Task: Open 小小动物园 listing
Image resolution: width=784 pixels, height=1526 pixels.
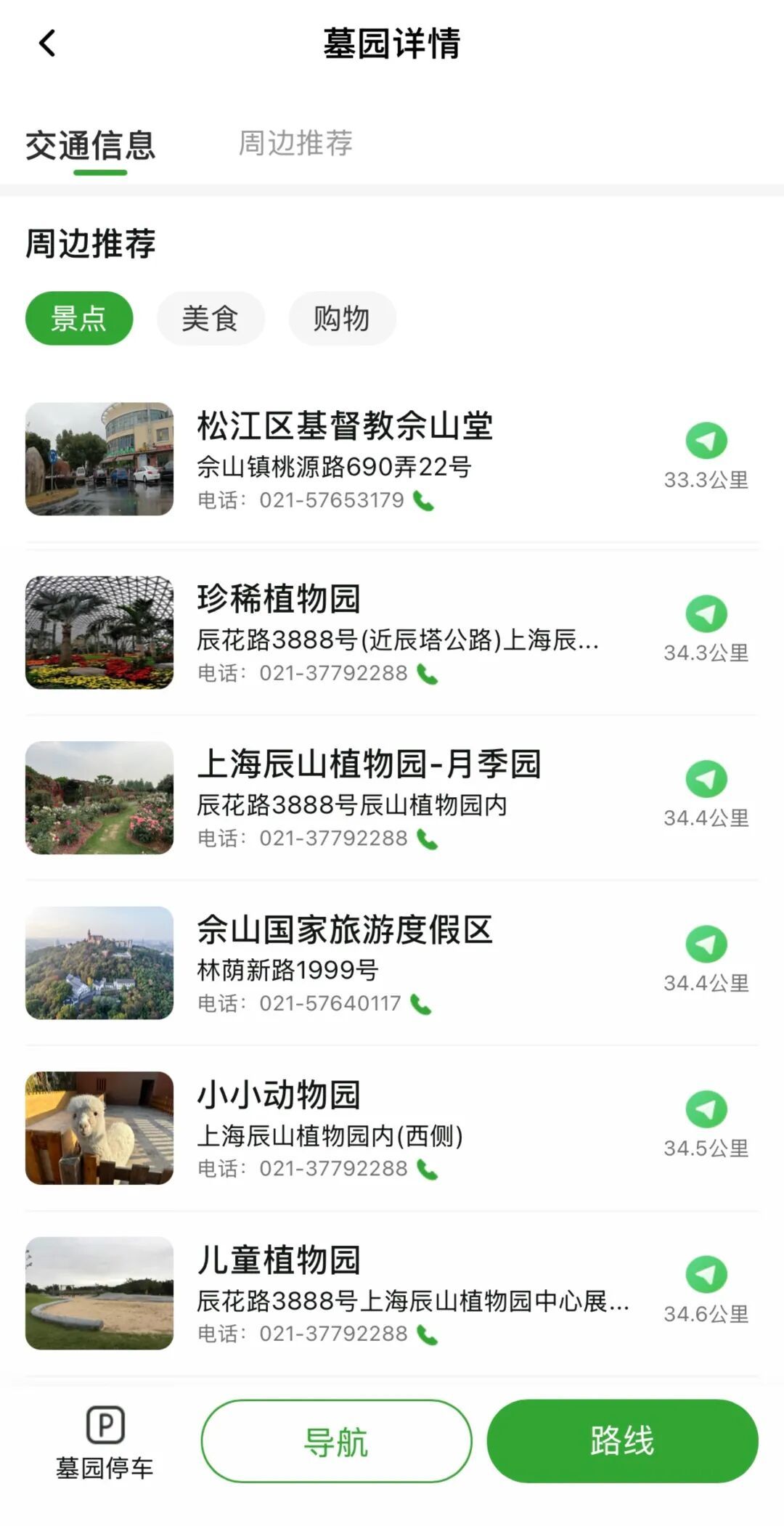Action: [279, 1095]
